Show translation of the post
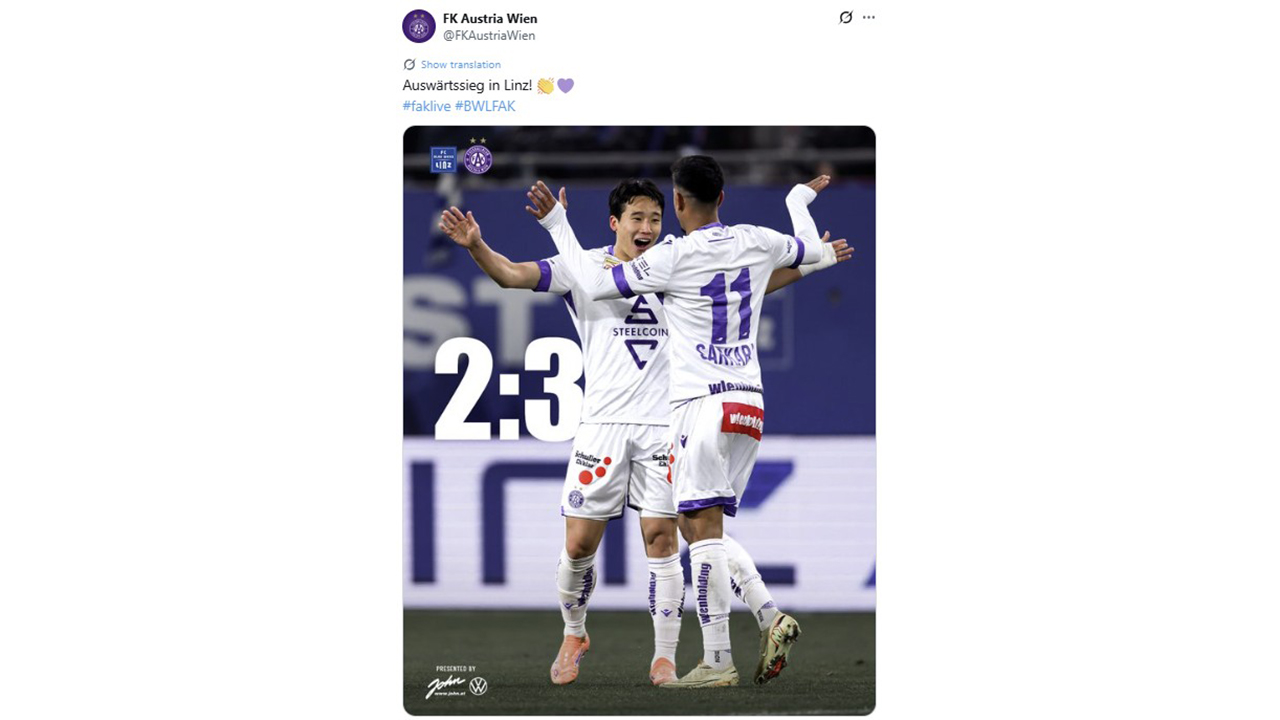 pyautogui.click(x=460, y=64)
